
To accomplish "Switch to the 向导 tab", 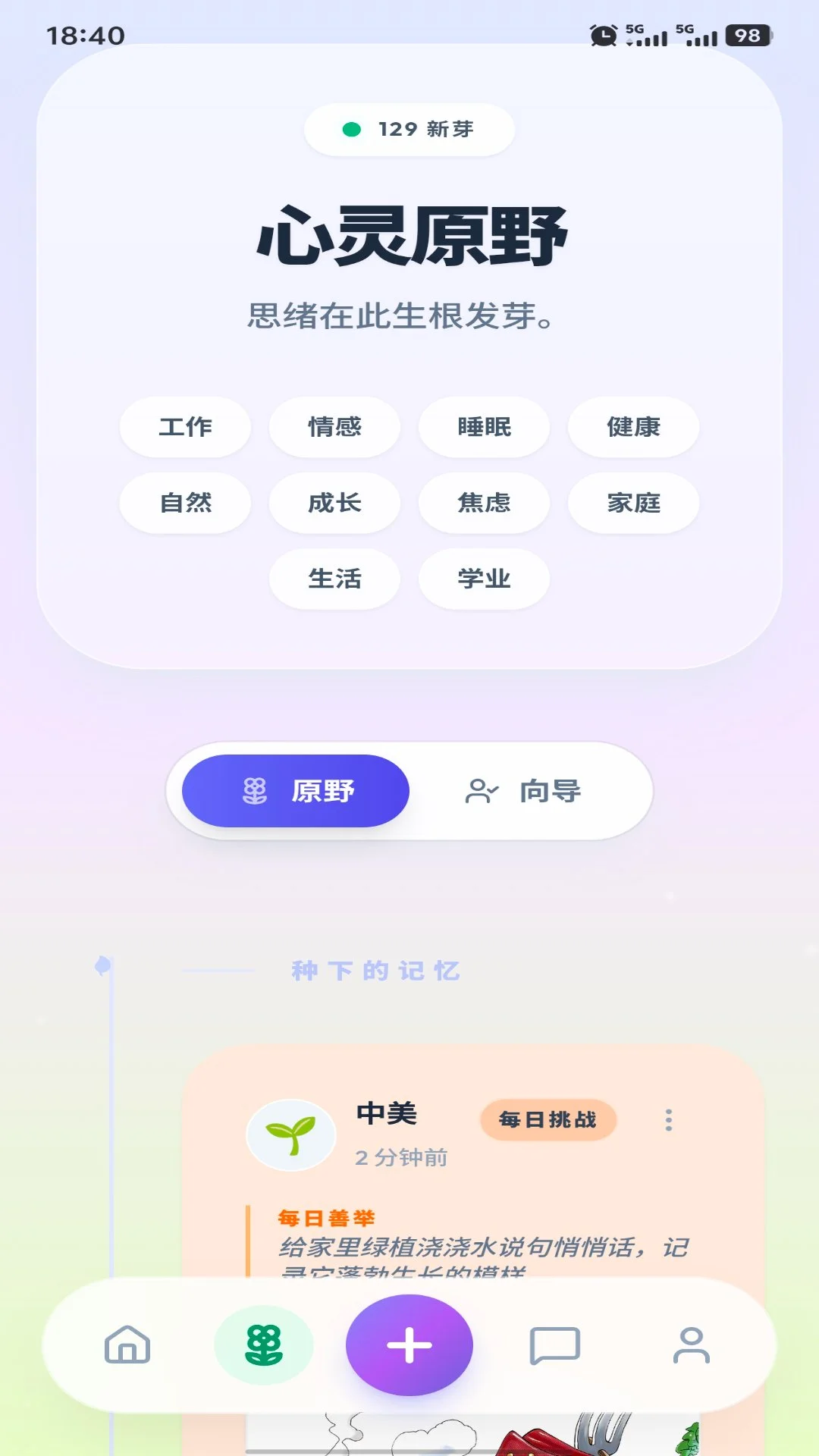I will click(x=523, y=790).
